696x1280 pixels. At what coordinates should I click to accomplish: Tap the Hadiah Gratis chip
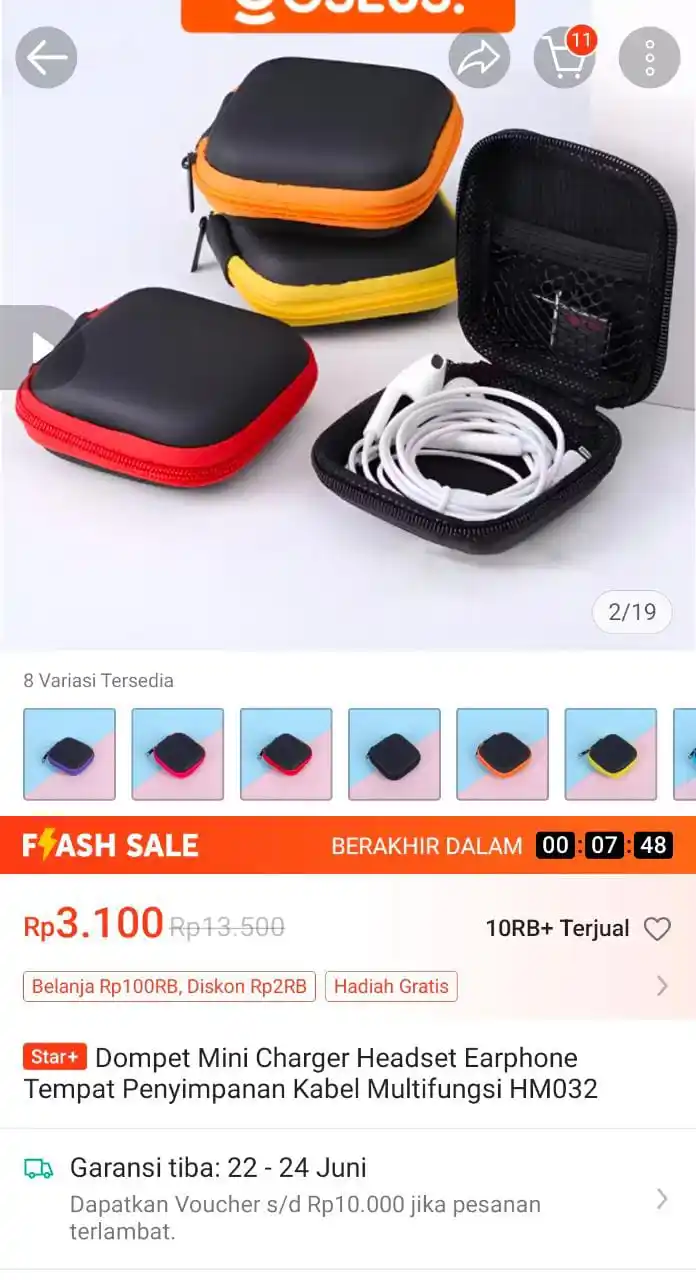391,986
